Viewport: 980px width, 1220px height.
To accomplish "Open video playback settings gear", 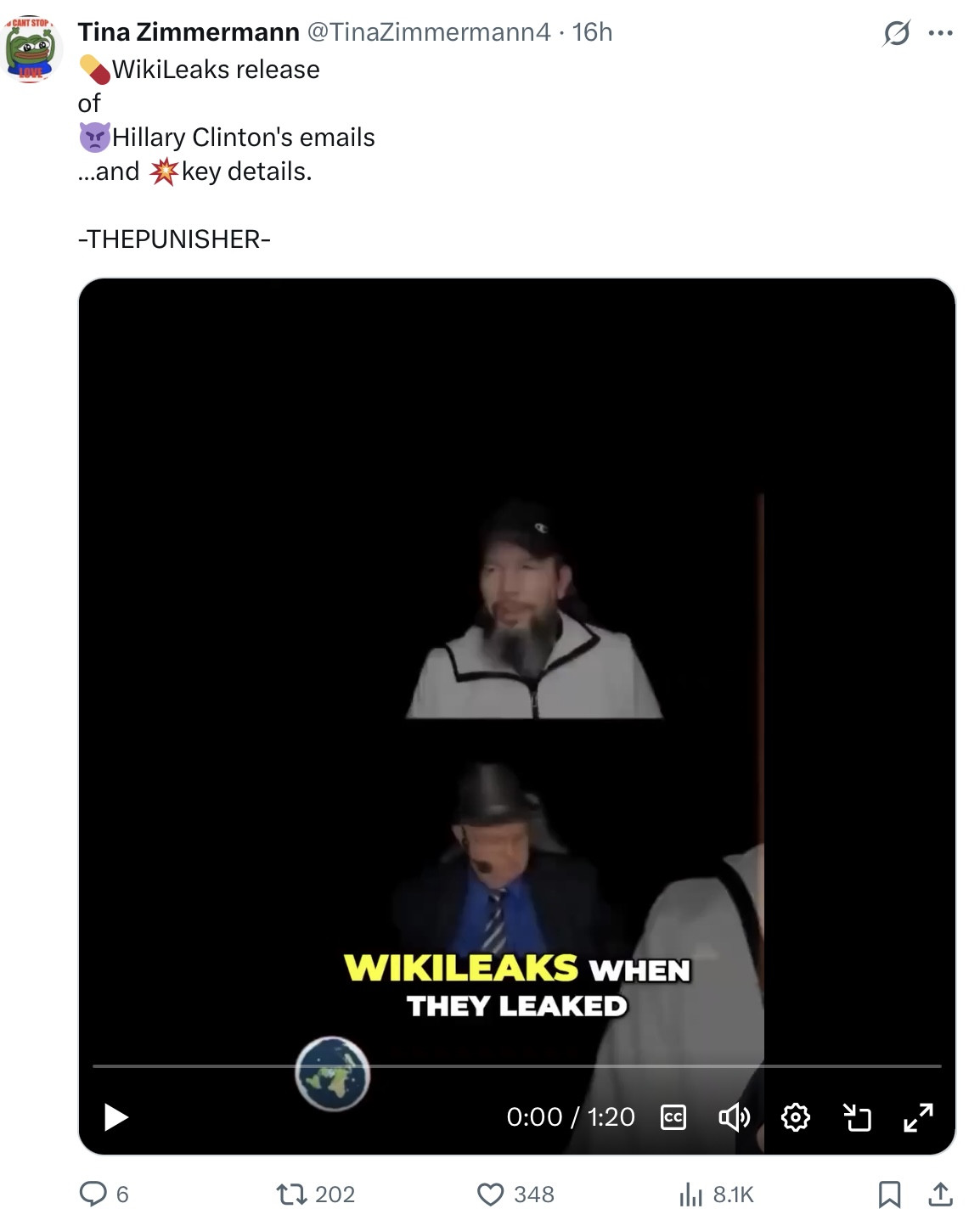I will (795, 1116).
